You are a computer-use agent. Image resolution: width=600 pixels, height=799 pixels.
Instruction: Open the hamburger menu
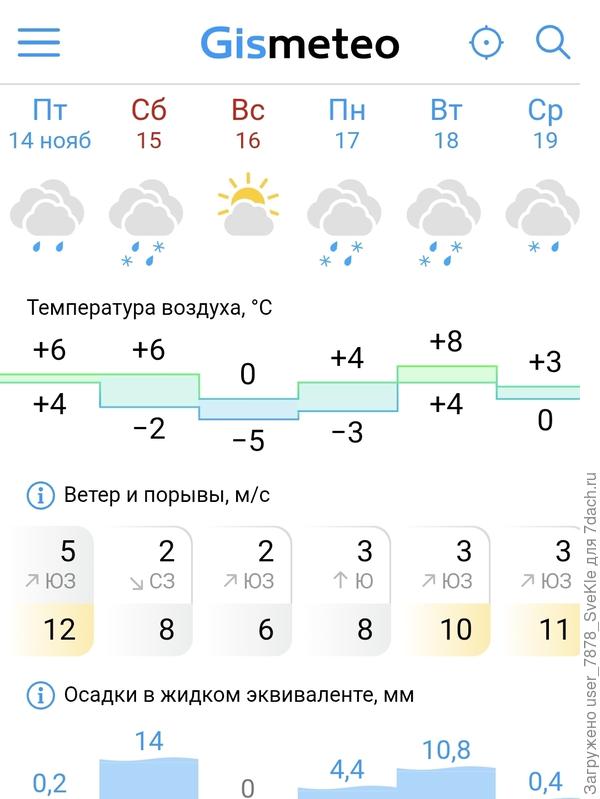point(39,42)
